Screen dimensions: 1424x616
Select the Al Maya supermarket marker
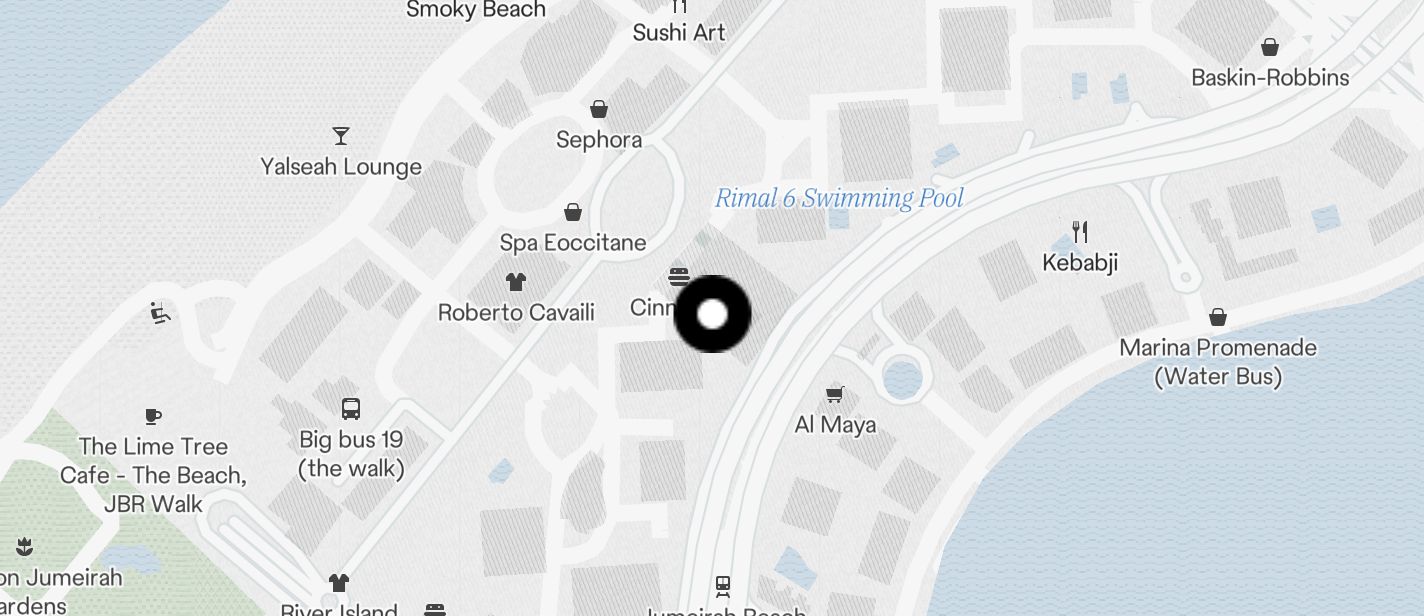point(835,395)
